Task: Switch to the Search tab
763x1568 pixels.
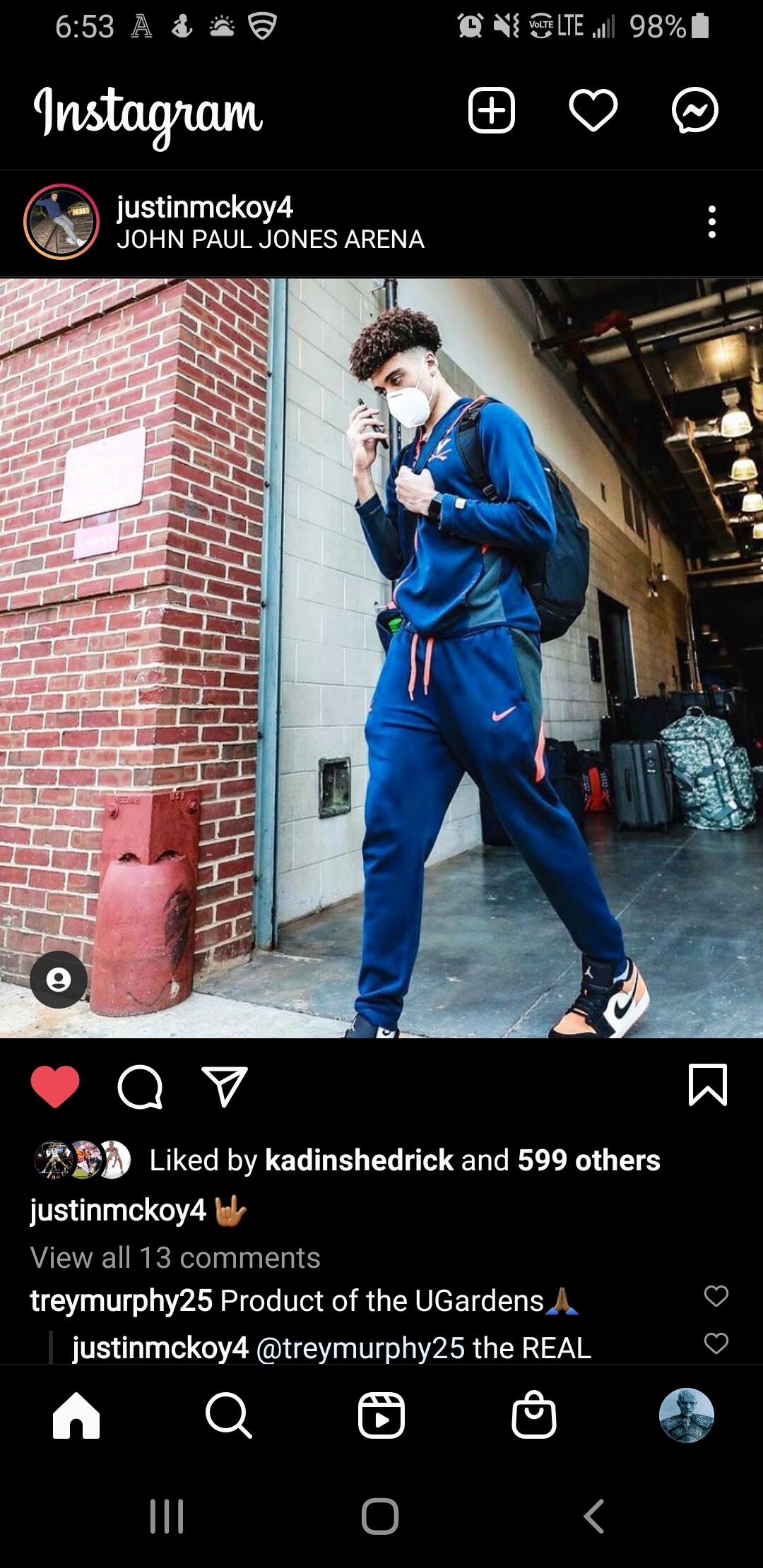Action: [228, 1415]
